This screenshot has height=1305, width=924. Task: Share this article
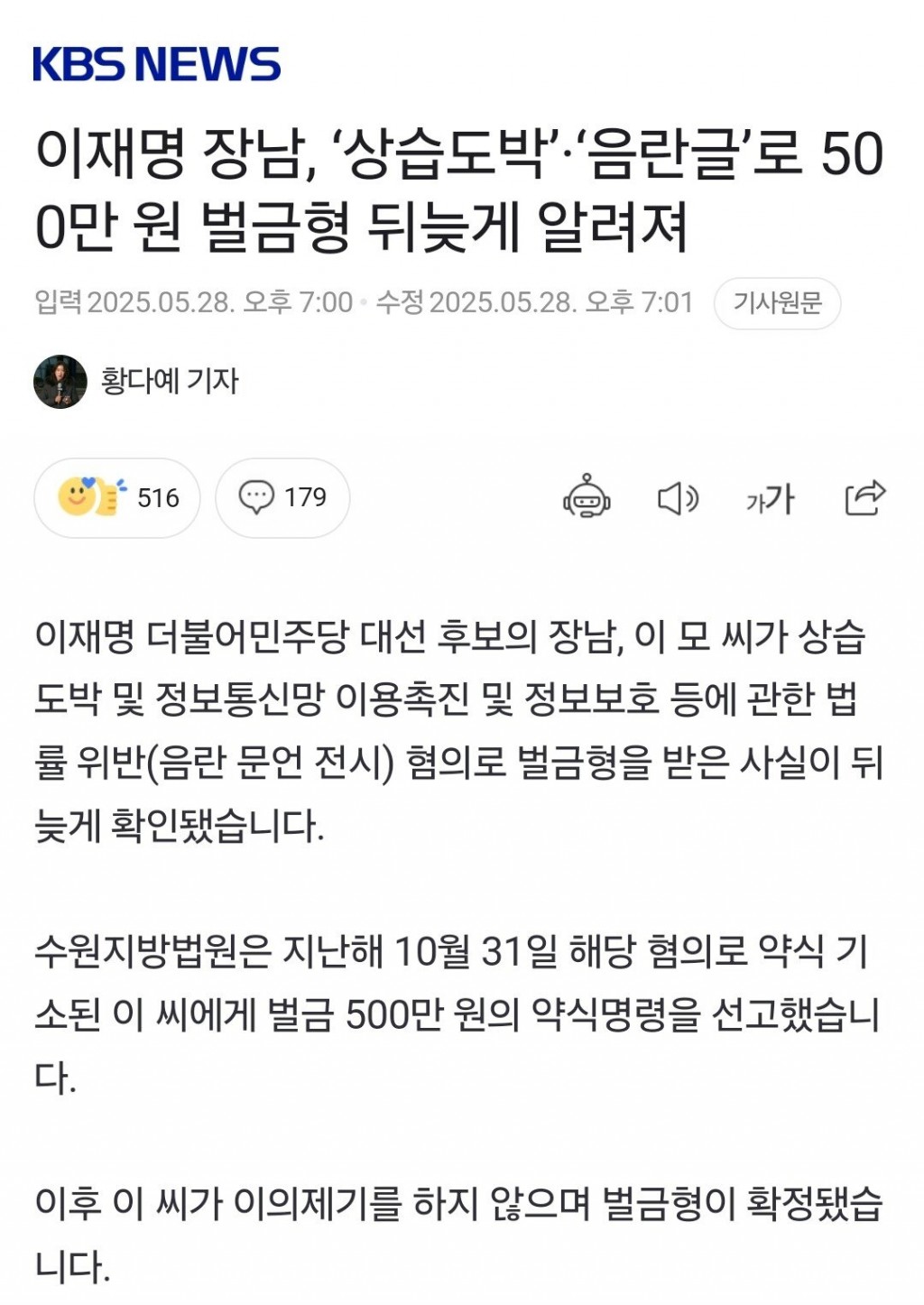[x=864, y=497]
